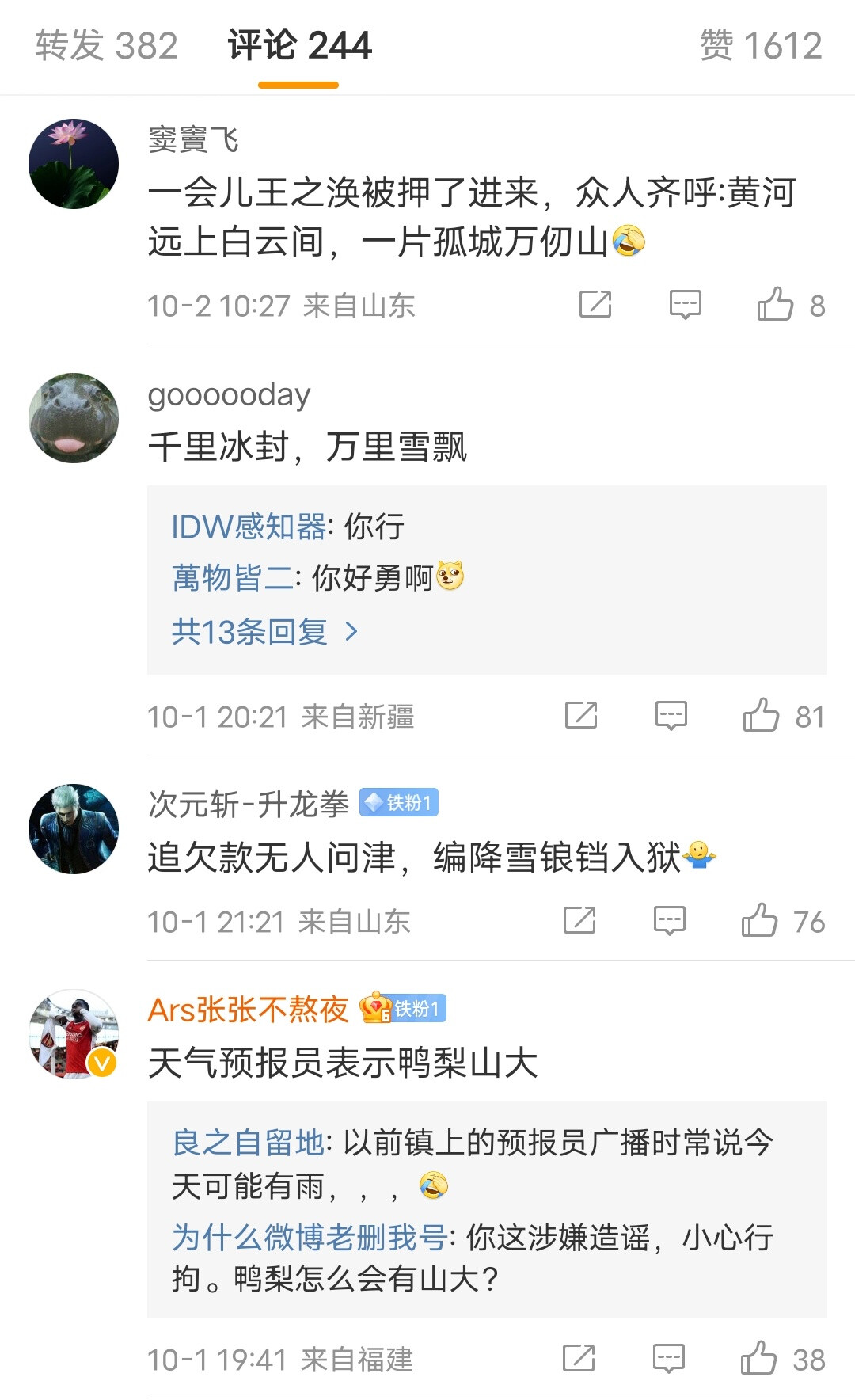Open IDW感知器's profile link

tap(249, 527)
